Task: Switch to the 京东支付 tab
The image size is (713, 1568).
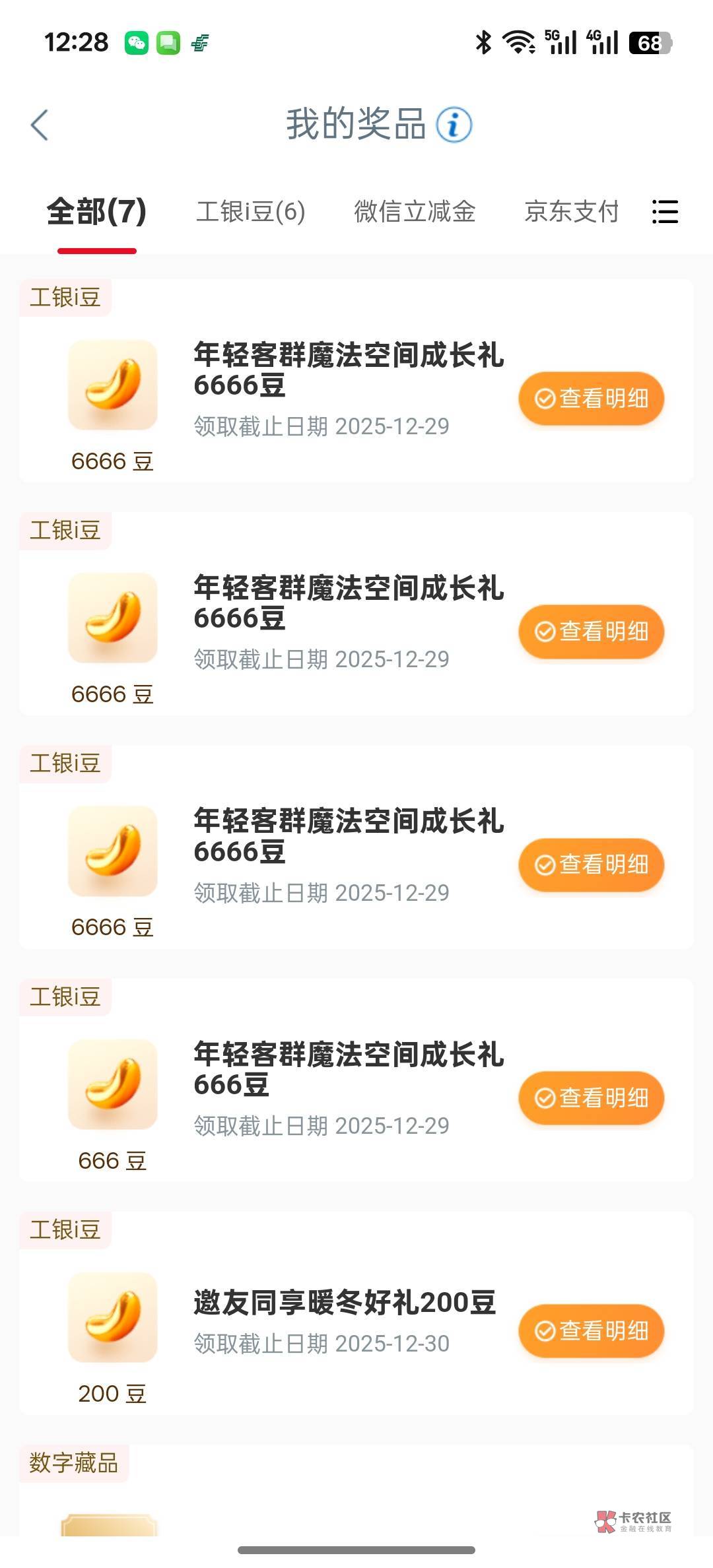Action: (x=572, y=212)
